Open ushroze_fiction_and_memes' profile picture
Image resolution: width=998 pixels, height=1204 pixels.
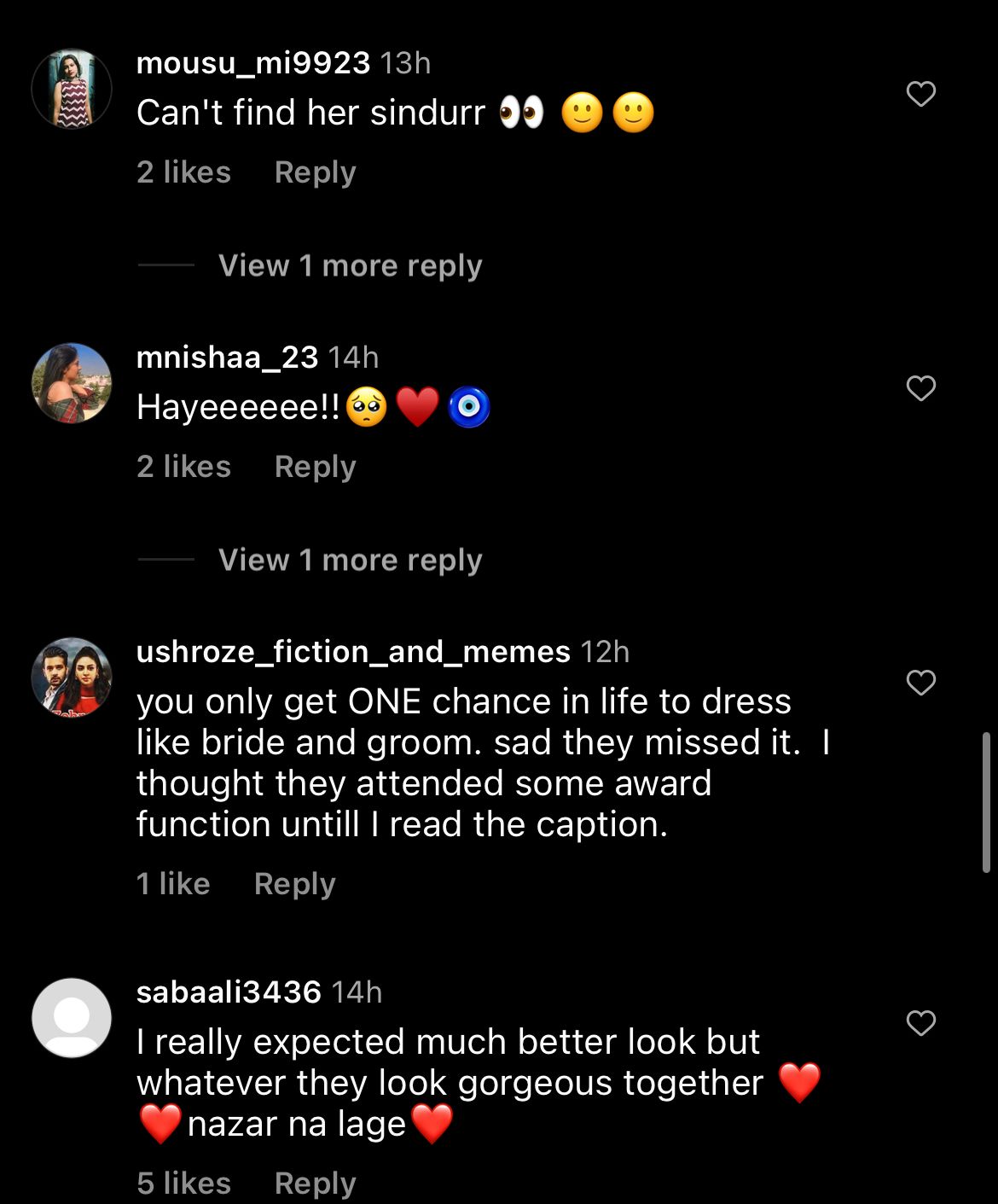(x=72, y=678)
